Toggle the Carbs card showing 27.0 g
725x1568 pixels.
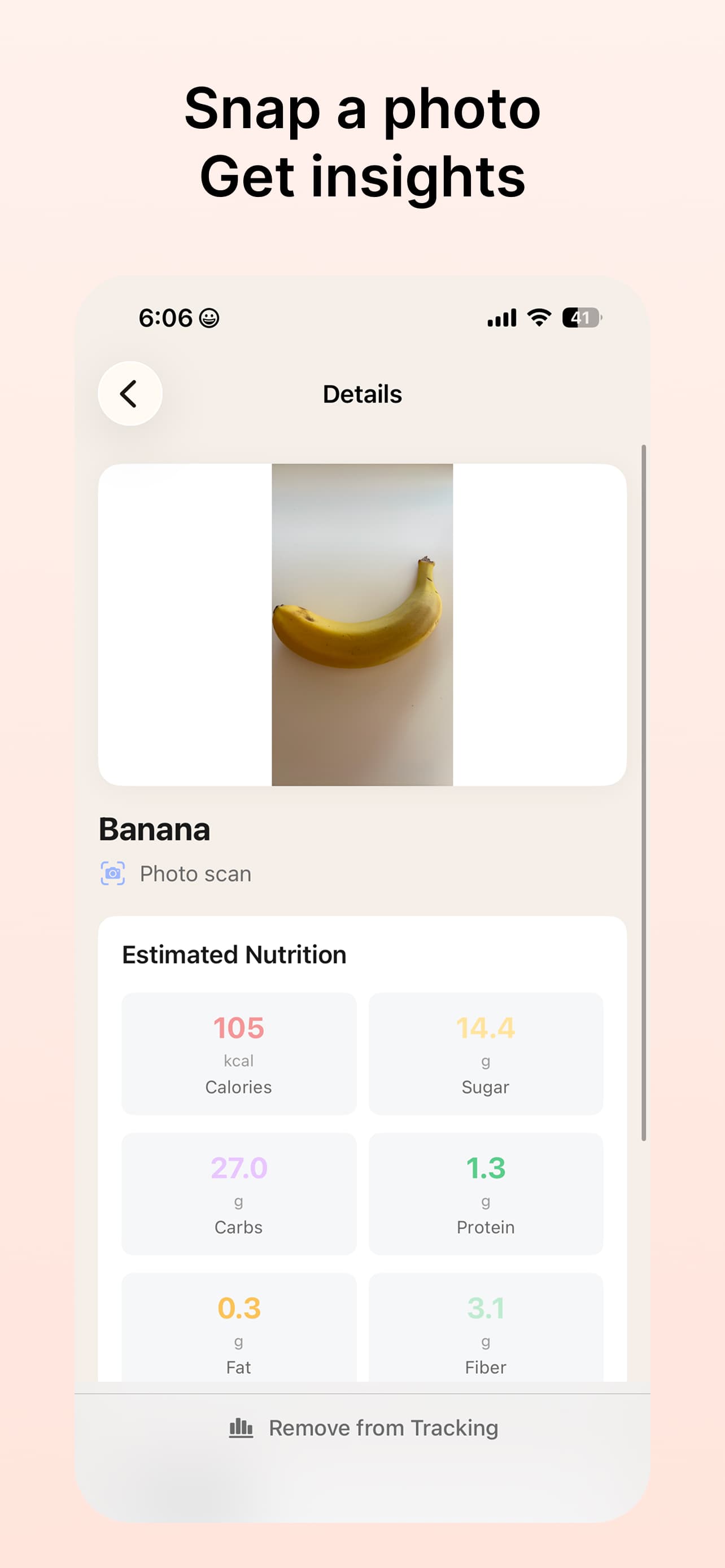239,1193
